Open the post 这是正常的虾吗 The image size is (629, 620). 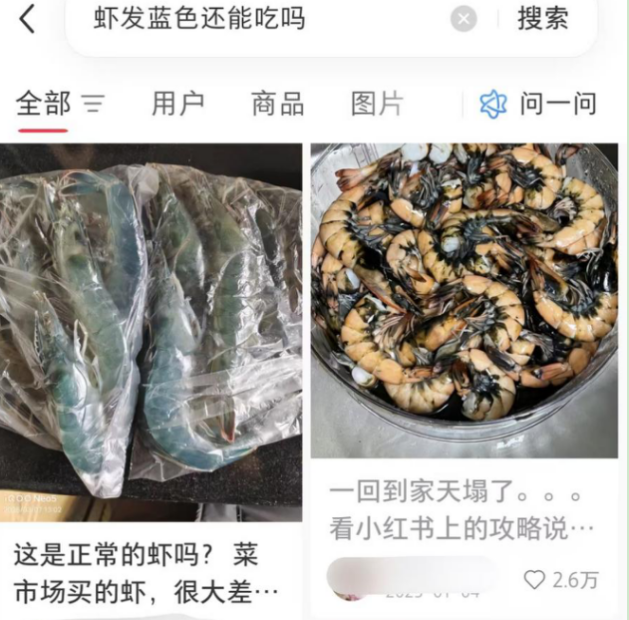coord(150,330)
